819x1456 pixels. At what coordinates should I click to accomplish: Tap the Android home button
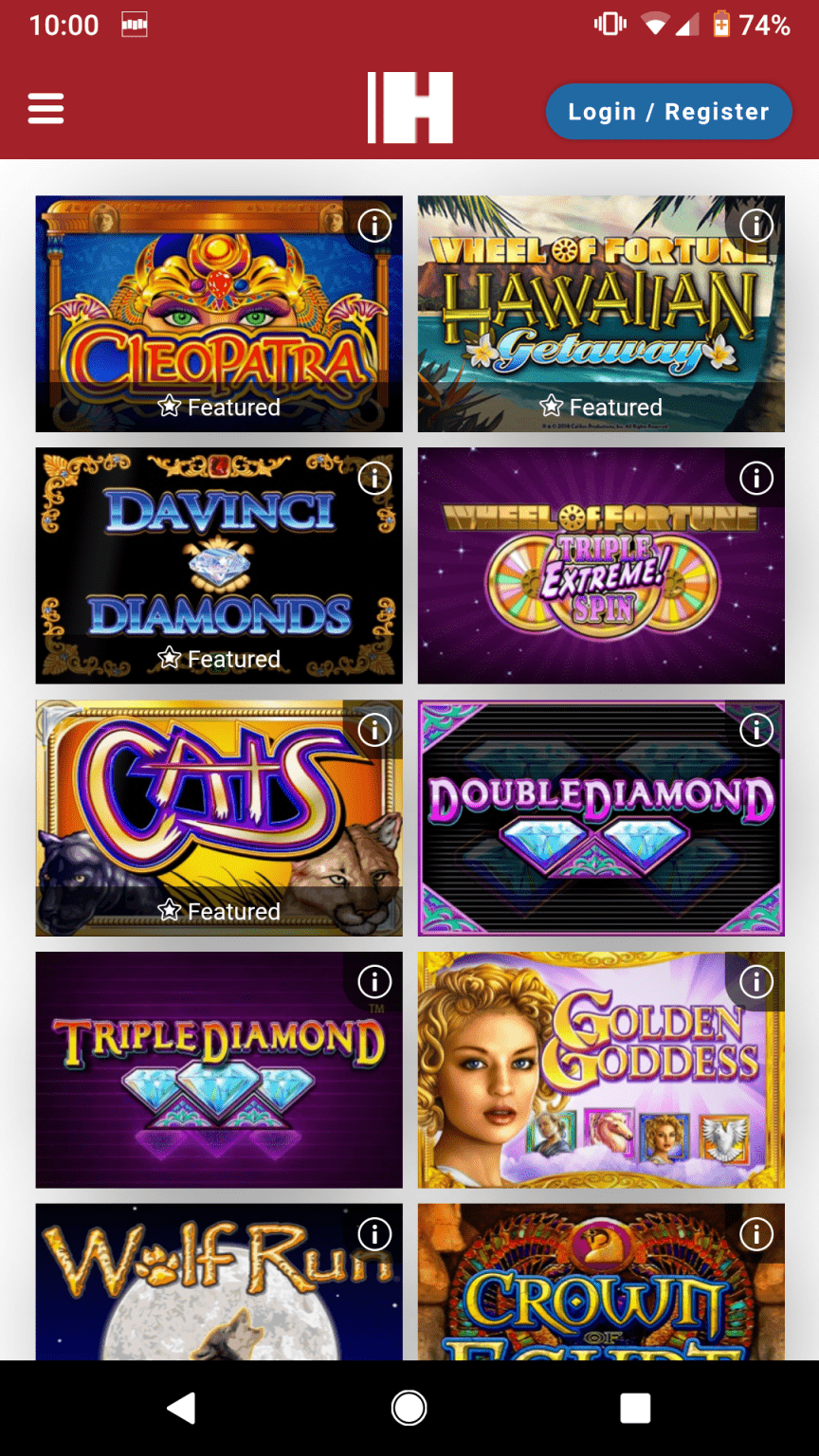pos(409,1410)
